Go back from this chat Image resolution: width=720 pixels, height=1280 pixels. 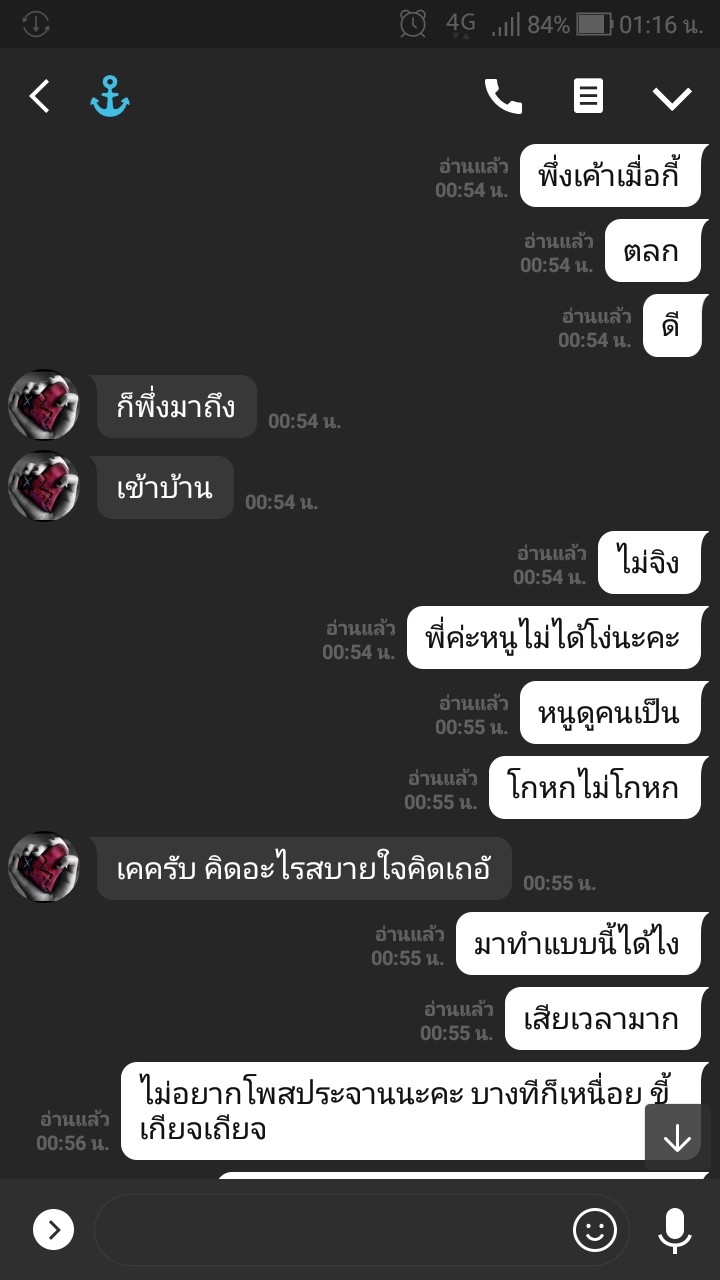pyautogui.click(x=39, y=97)
